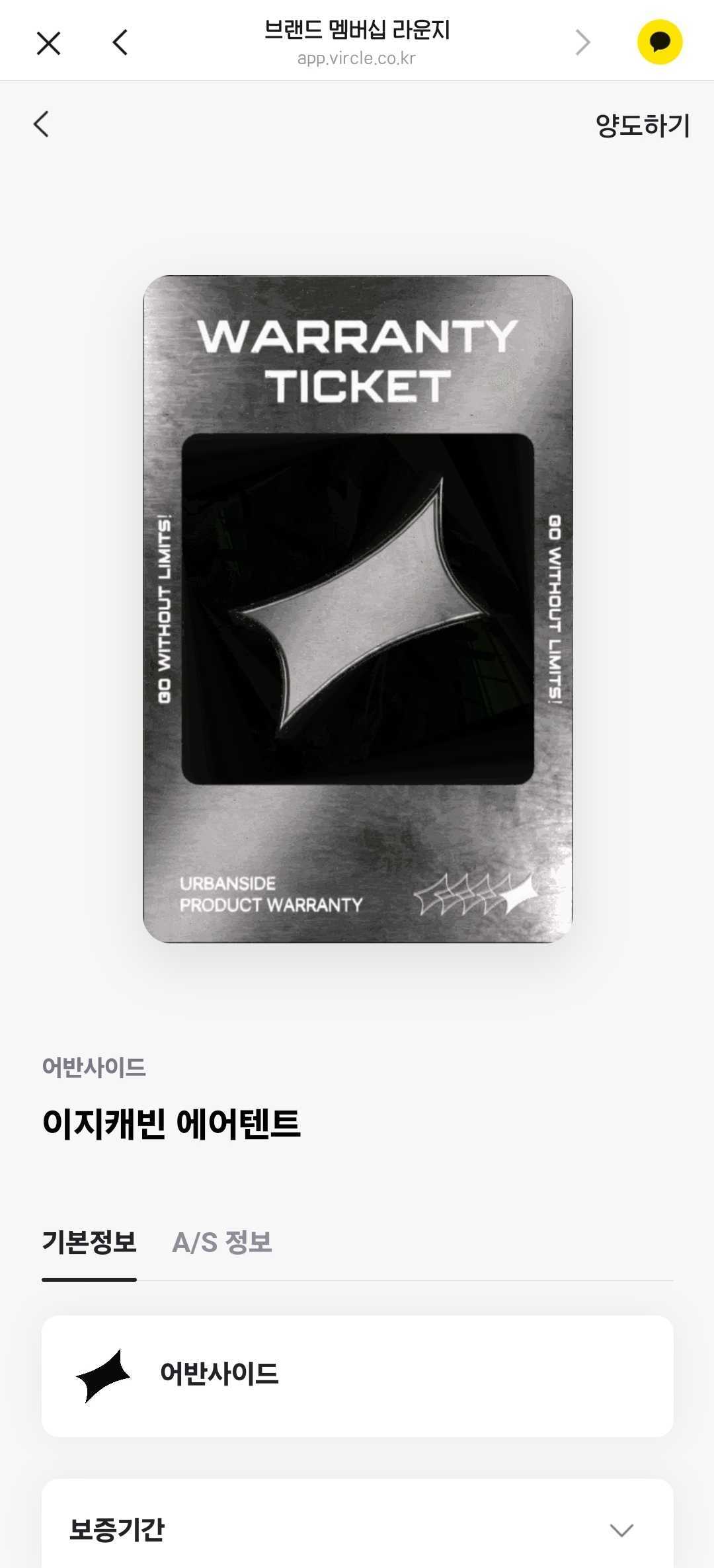
Task: Select the 기본정보 tab
Action: (89, 1243)
